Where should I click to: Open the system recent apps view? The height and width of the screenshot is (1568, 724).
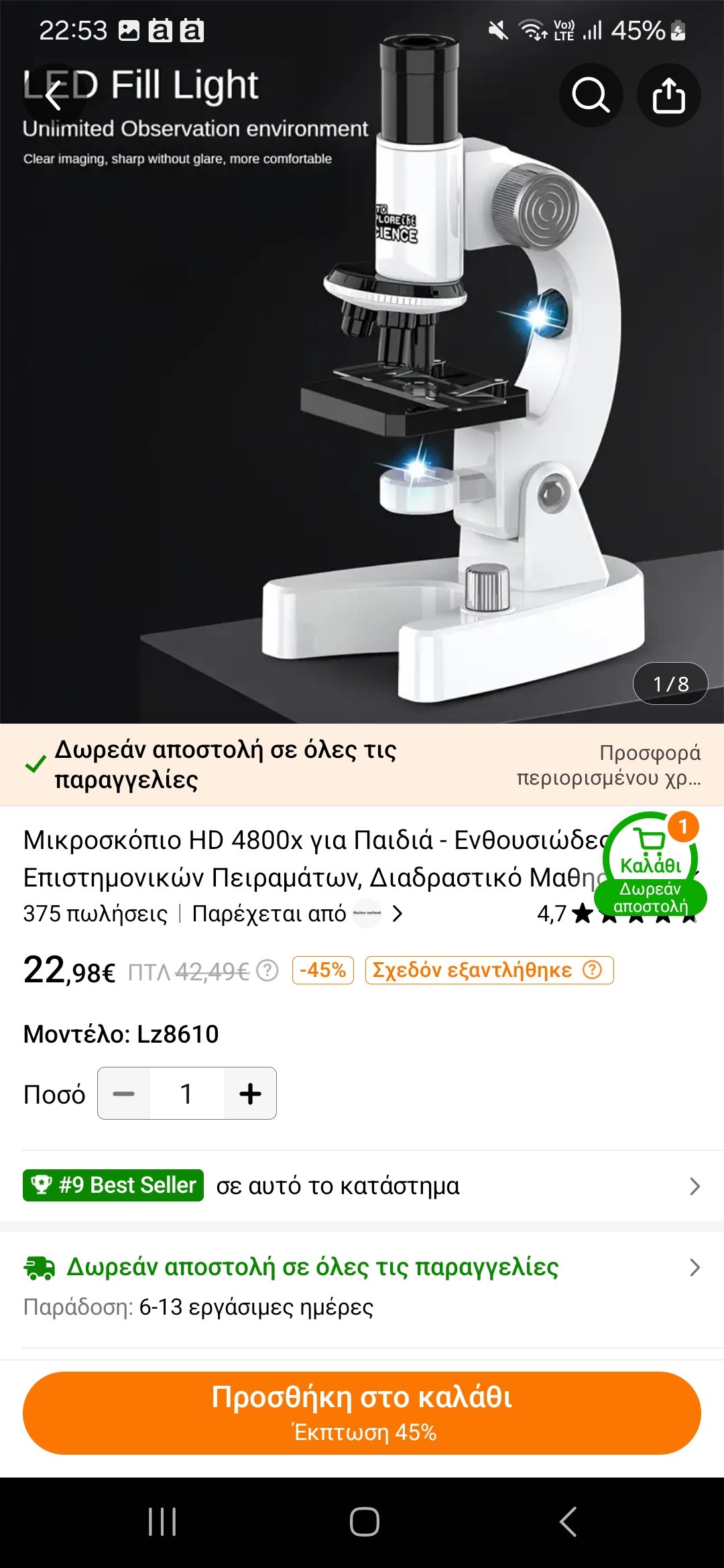162,1522
